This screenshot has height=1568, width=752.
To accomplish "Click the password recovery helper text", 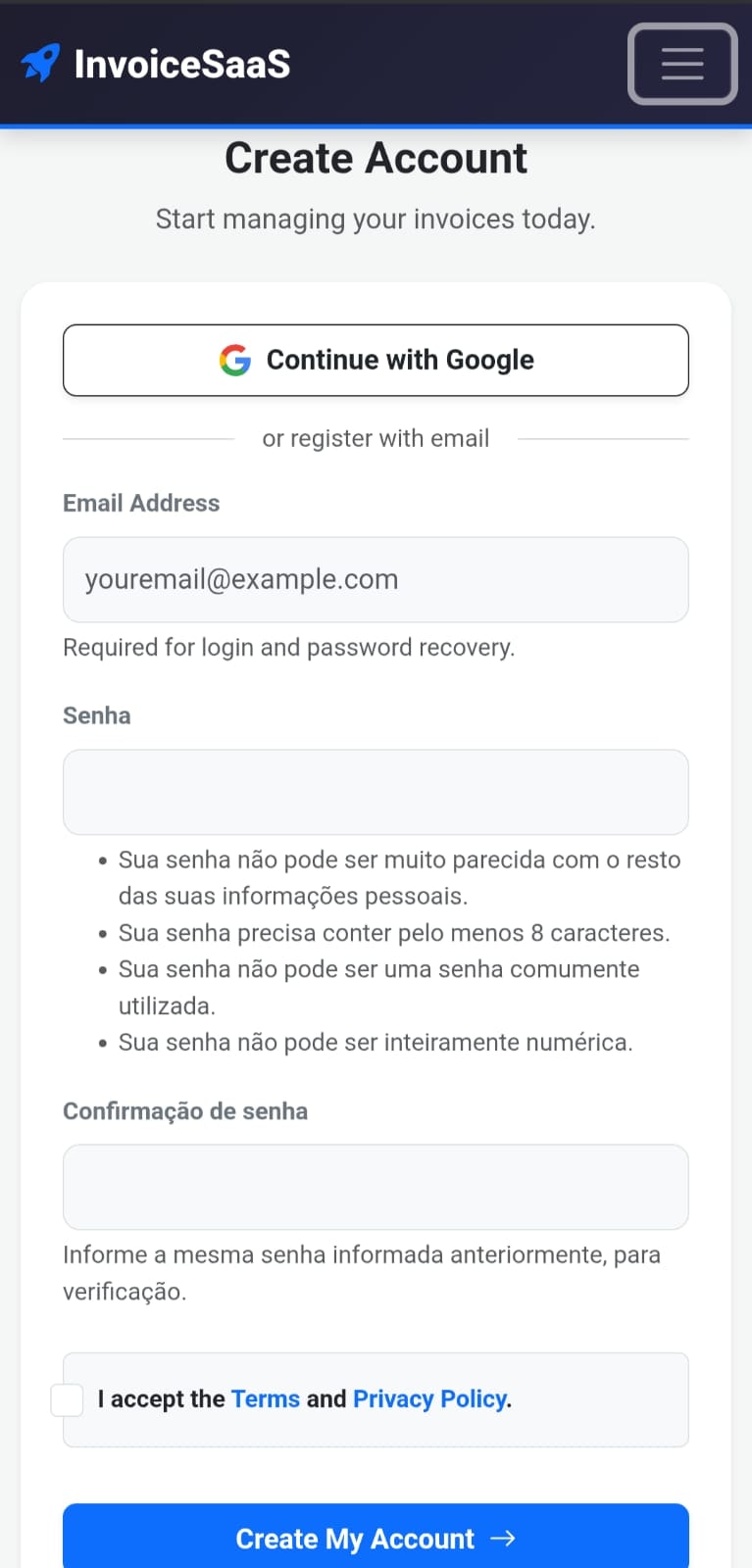I will (x=289, y=647).
